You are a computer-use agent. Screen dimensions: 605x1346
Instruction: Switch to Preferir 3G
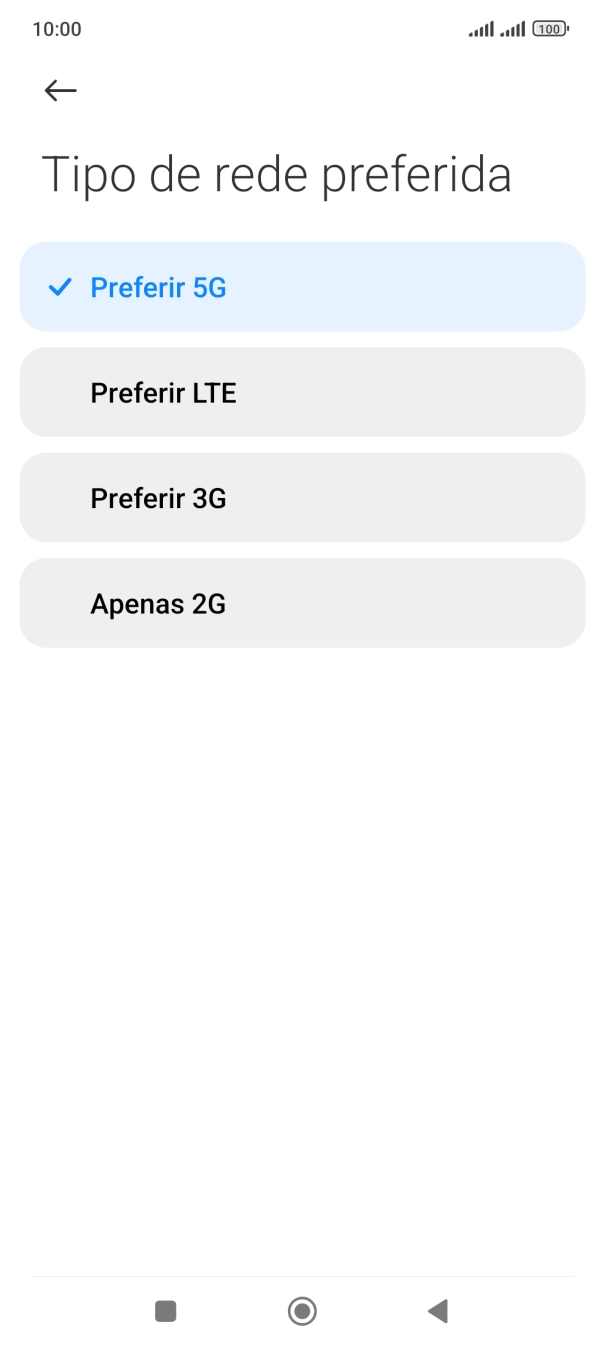point(302,498)
